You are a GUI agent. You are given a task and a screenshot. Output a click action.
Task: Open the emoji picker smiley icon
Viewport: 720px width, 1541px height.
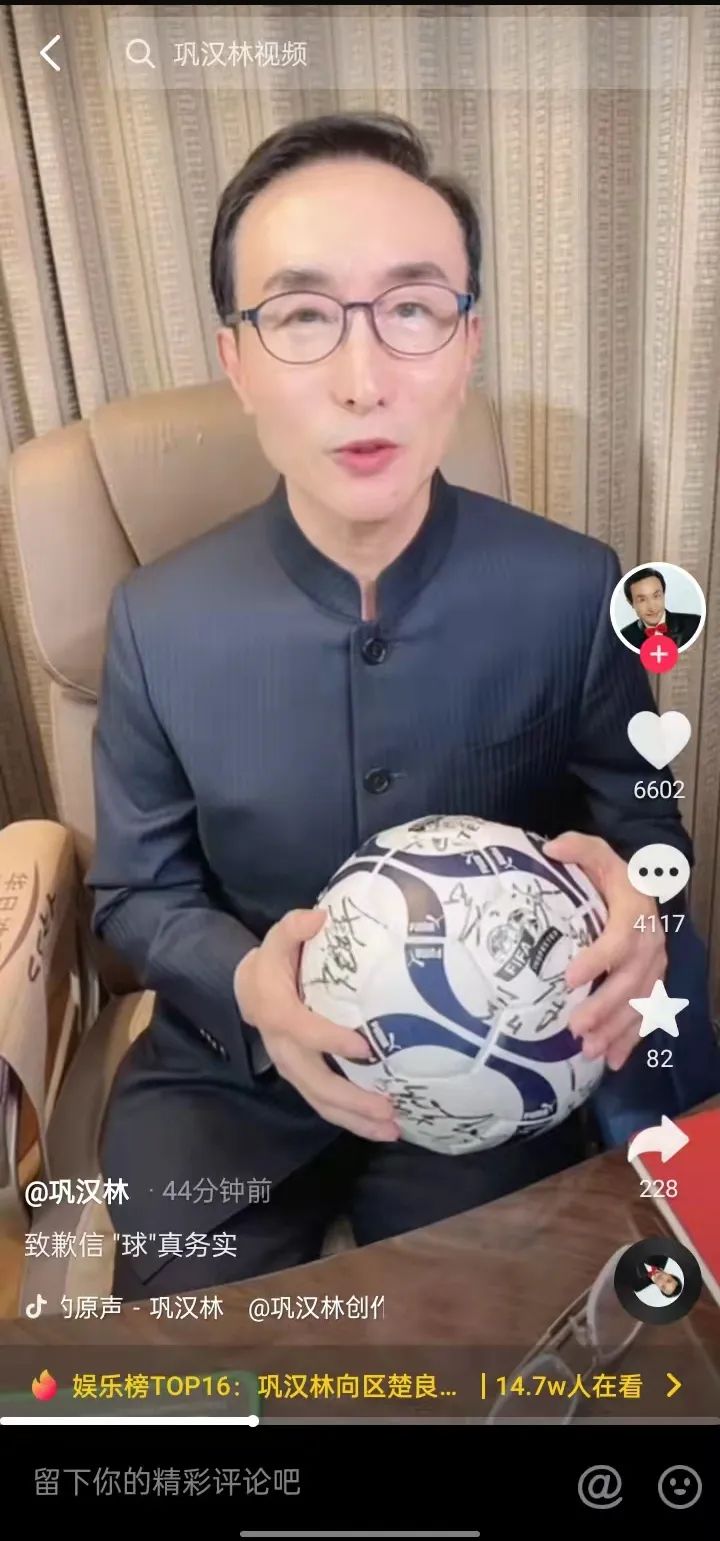pyautogui.click(x=679, y=1485)
